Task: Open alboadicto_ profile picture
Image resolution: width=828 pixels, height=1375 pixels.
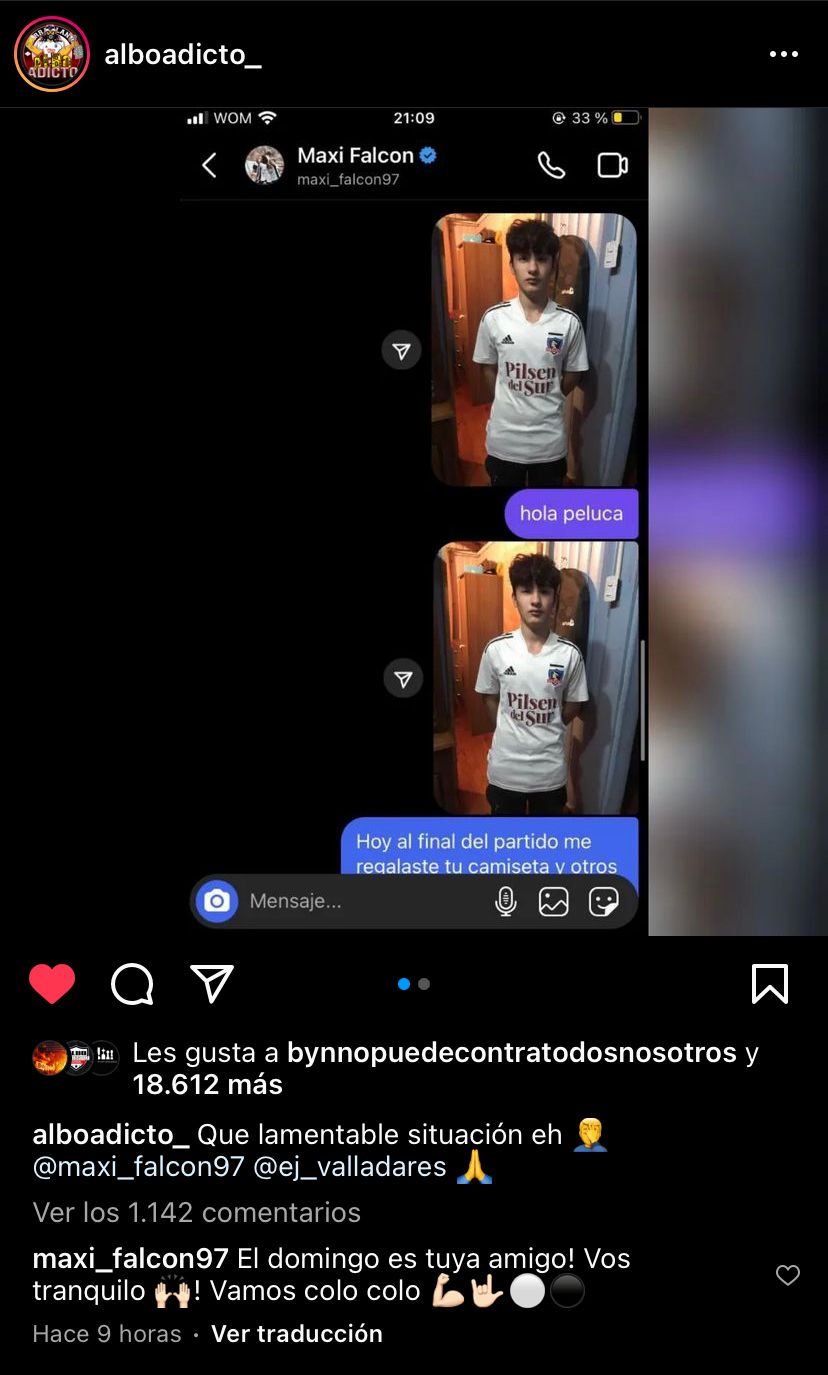Action: (x=52, y=54)
